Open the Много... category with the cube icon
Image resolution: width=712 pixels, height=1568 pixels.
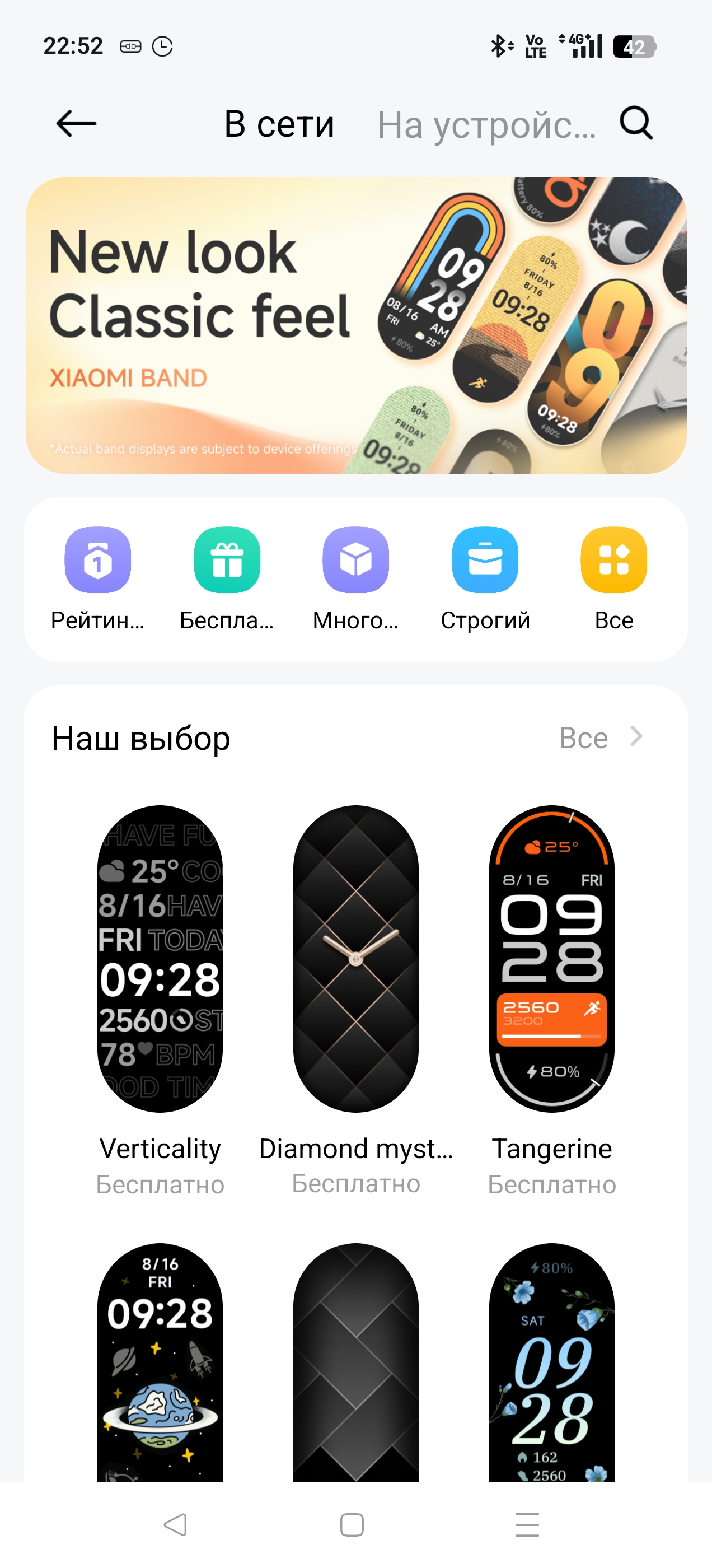pos(356,579)
